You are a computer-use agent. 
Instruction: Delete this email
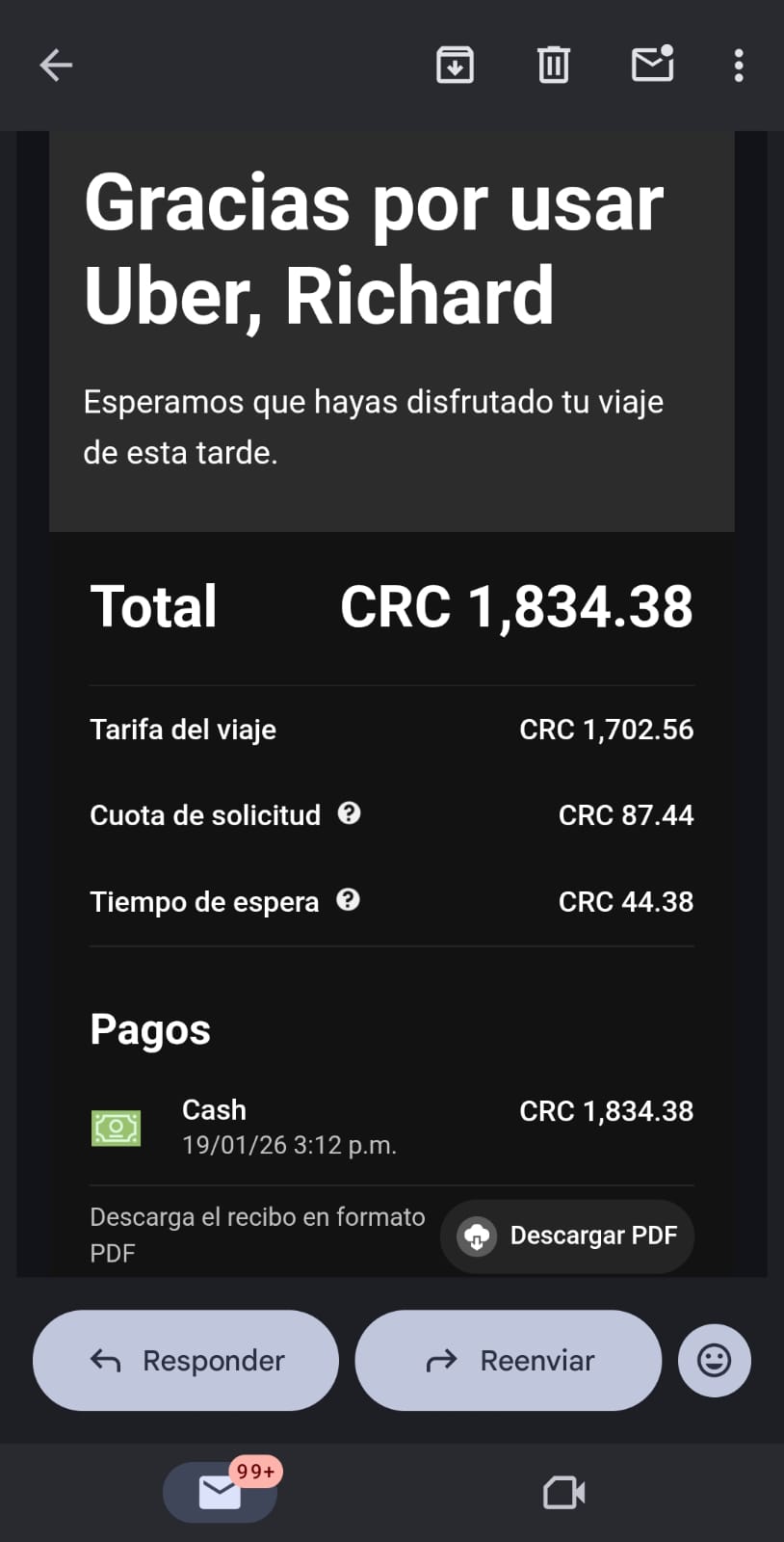553,66
